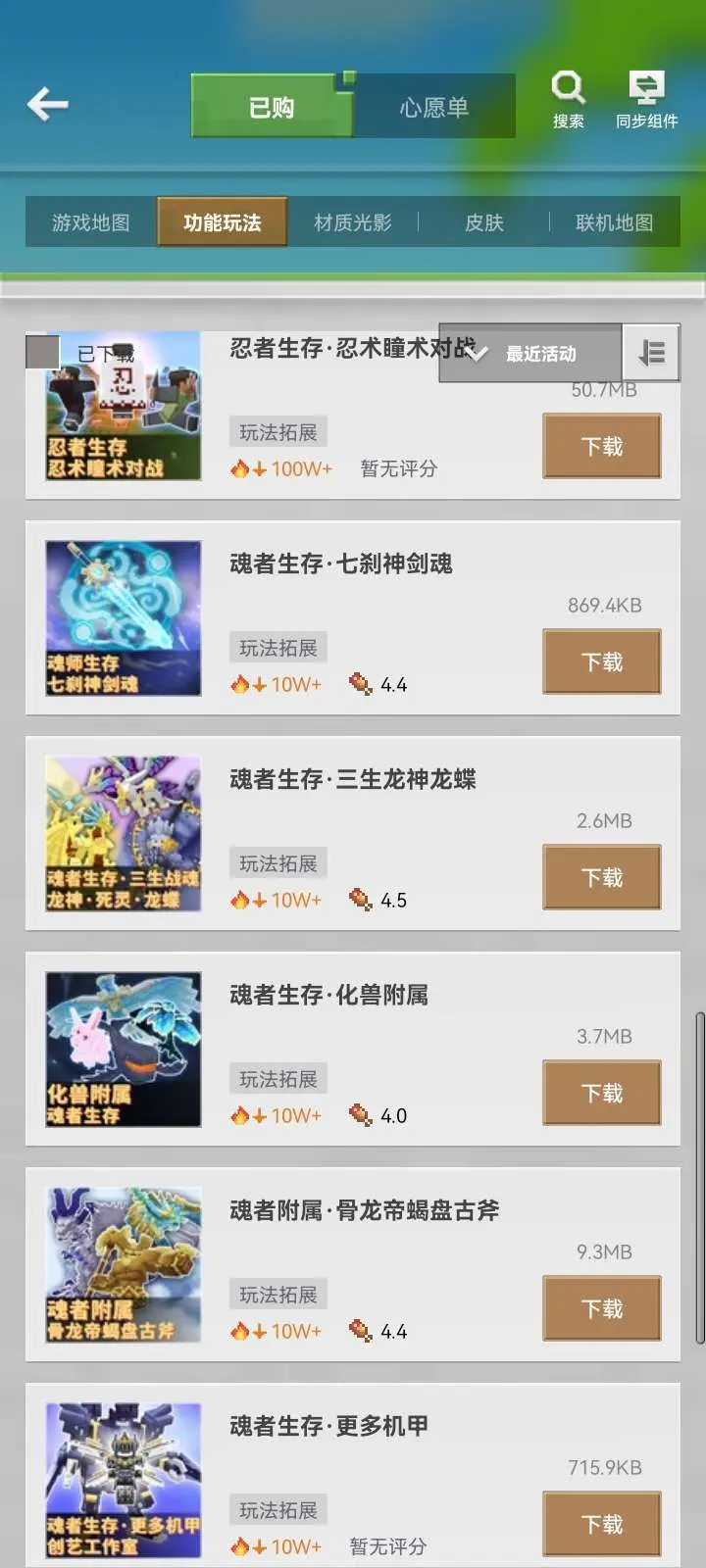The image size is (706, 1568).
Task: Go back with the arrow icon
Action: (47, 104)
